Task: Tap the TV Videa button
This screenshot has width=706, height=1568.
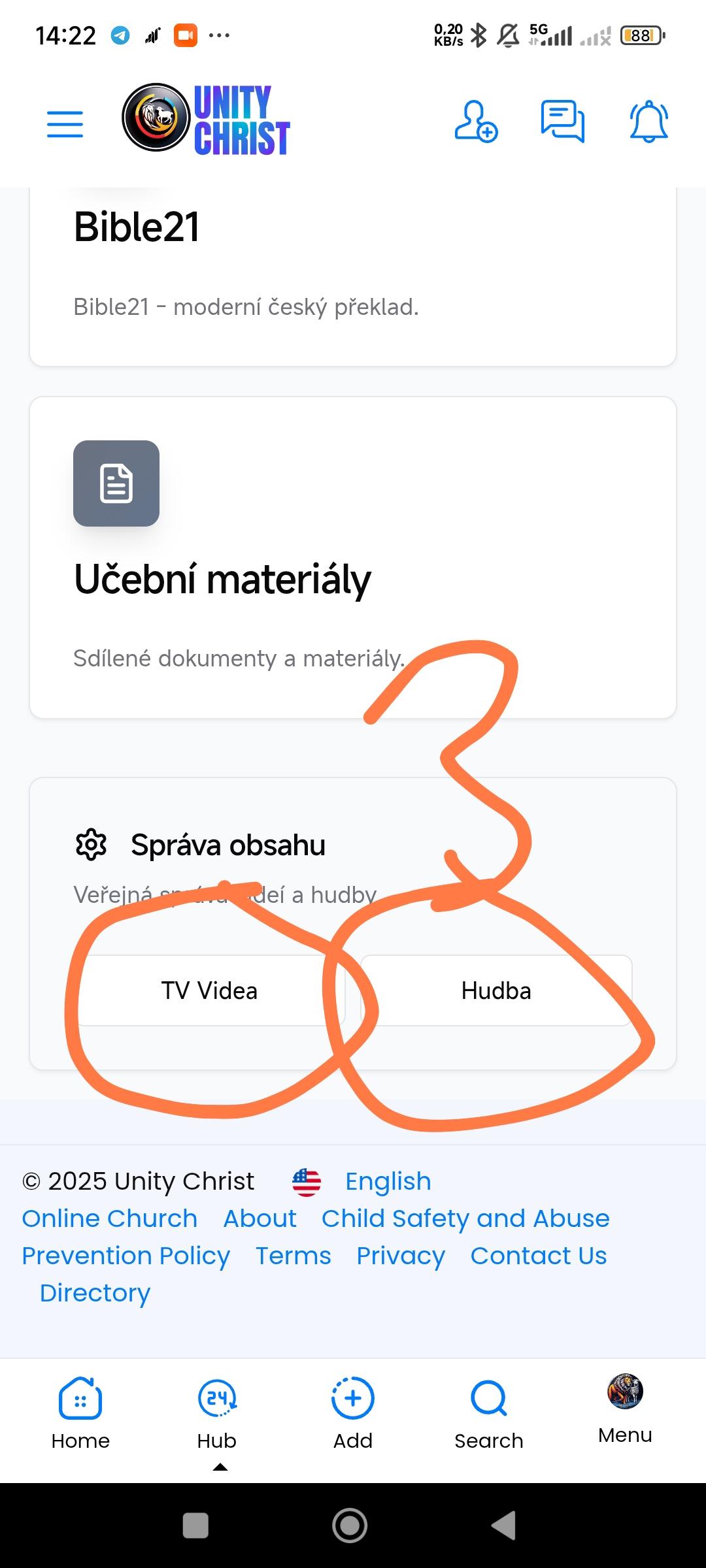Action: pos(209,990)
